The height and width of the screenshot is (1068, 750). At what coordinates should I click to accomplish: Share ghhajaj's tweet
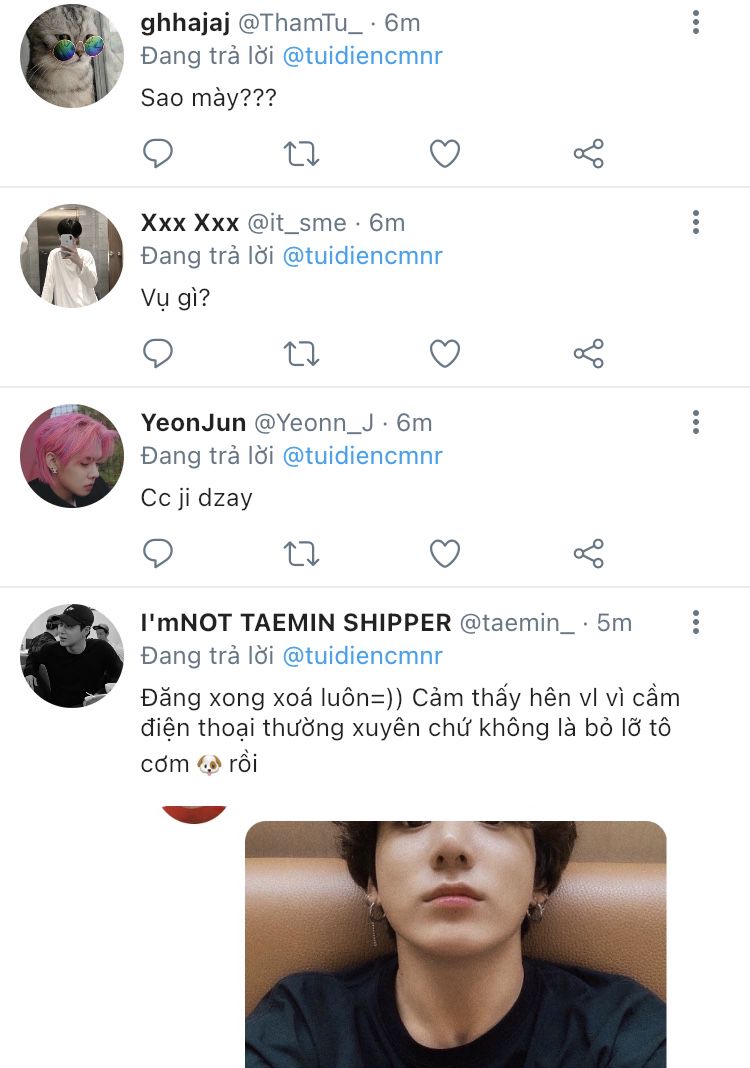tap(589, 154)
